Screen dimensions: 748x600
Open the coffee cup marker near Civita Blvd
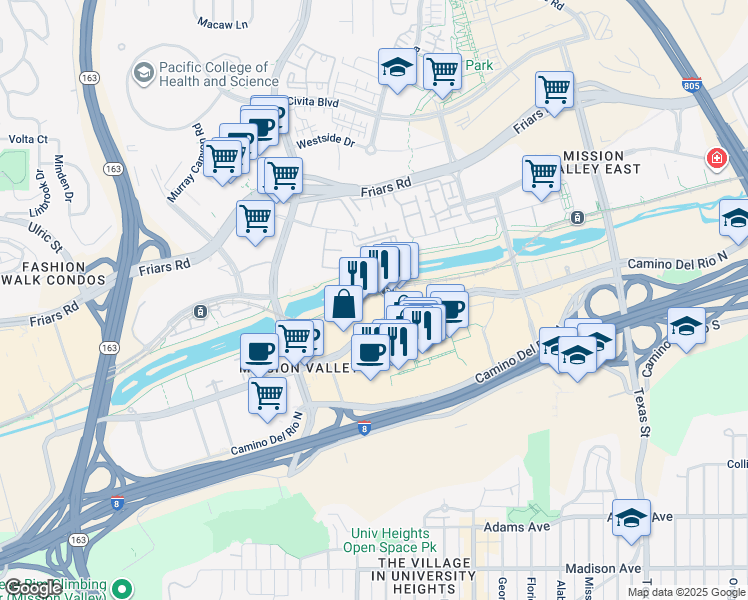pos(261,127)
